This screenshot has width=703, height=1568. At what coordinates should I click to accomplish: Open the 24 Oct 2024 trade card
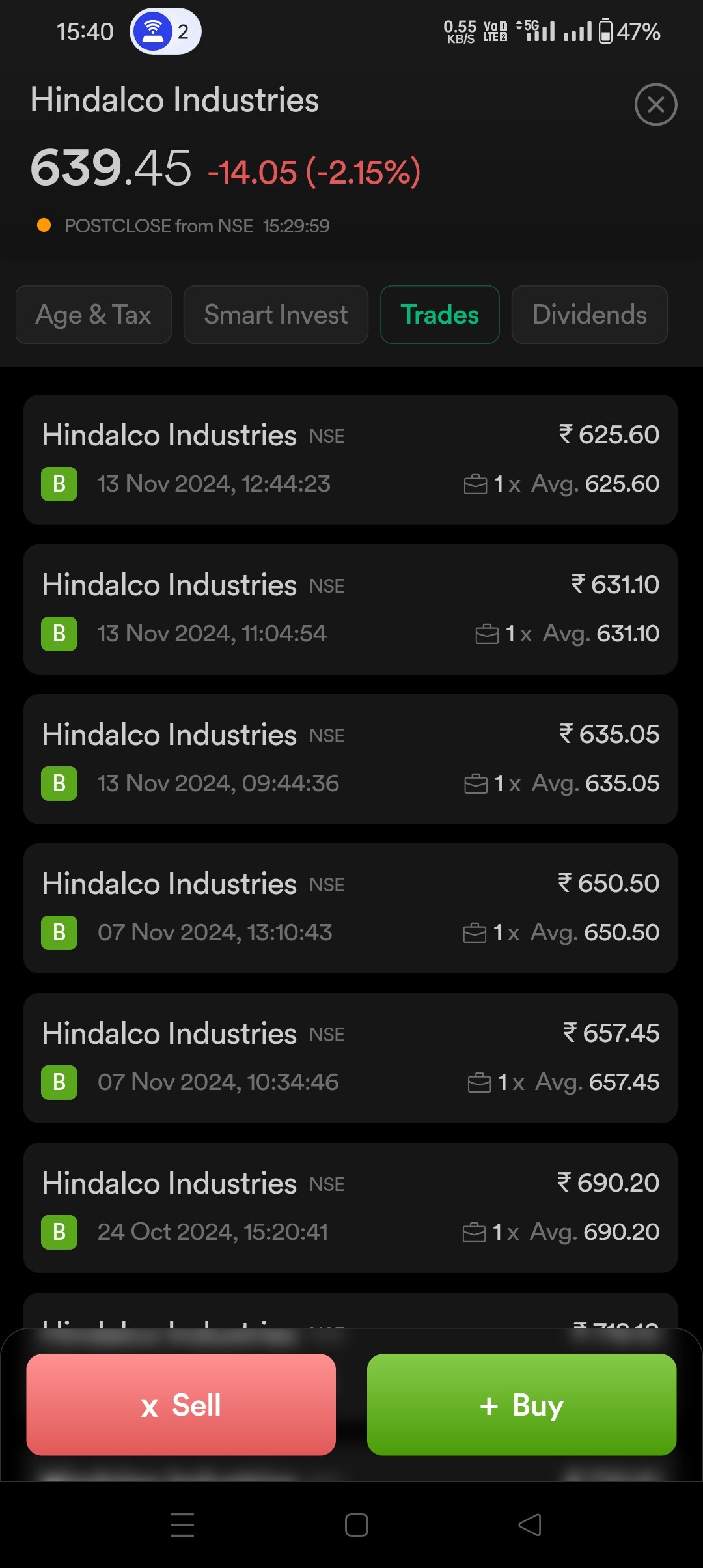pos(350,1208)
